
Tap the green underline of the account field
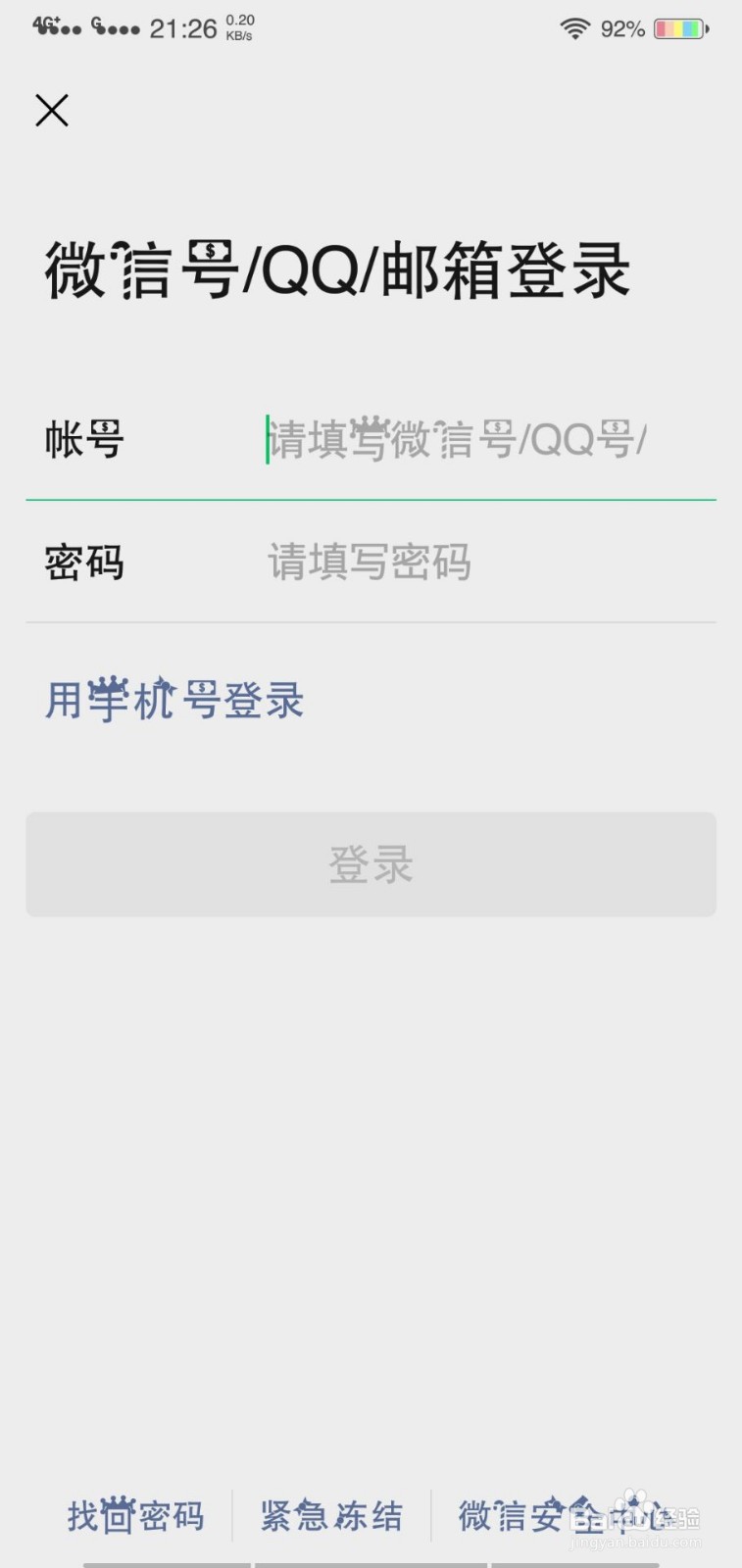click(x=371, y=499)
